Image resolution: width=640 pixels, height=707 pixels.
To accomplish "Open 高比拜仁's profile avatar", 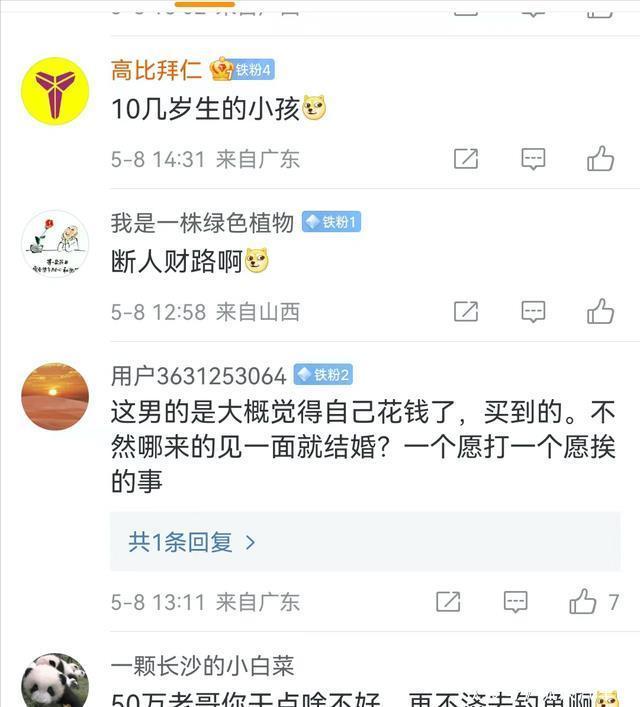I will 55,91.
